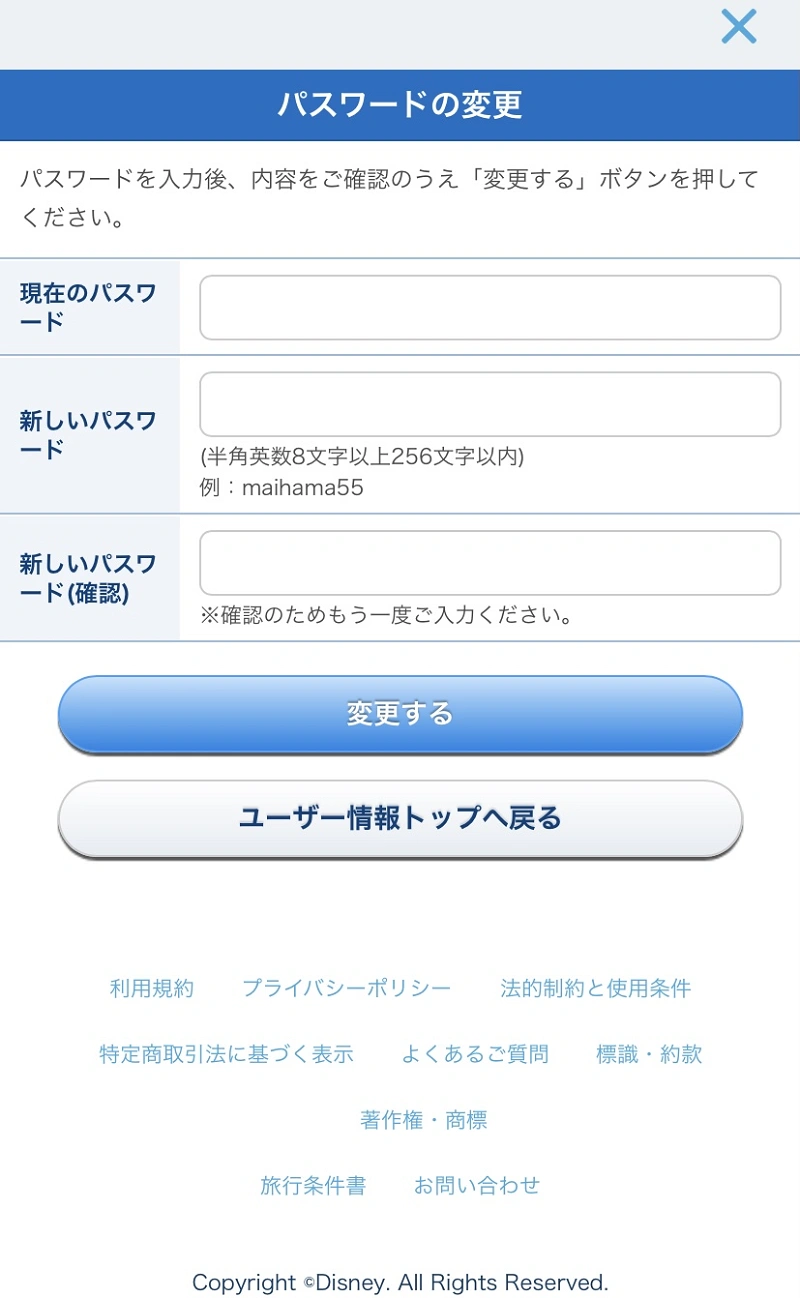The width and height of the screenshot is (800, 1298).
Task: Open 特定商取引法に基づく表示 commercial transaction disclosure
Action: click(225, 1053)
